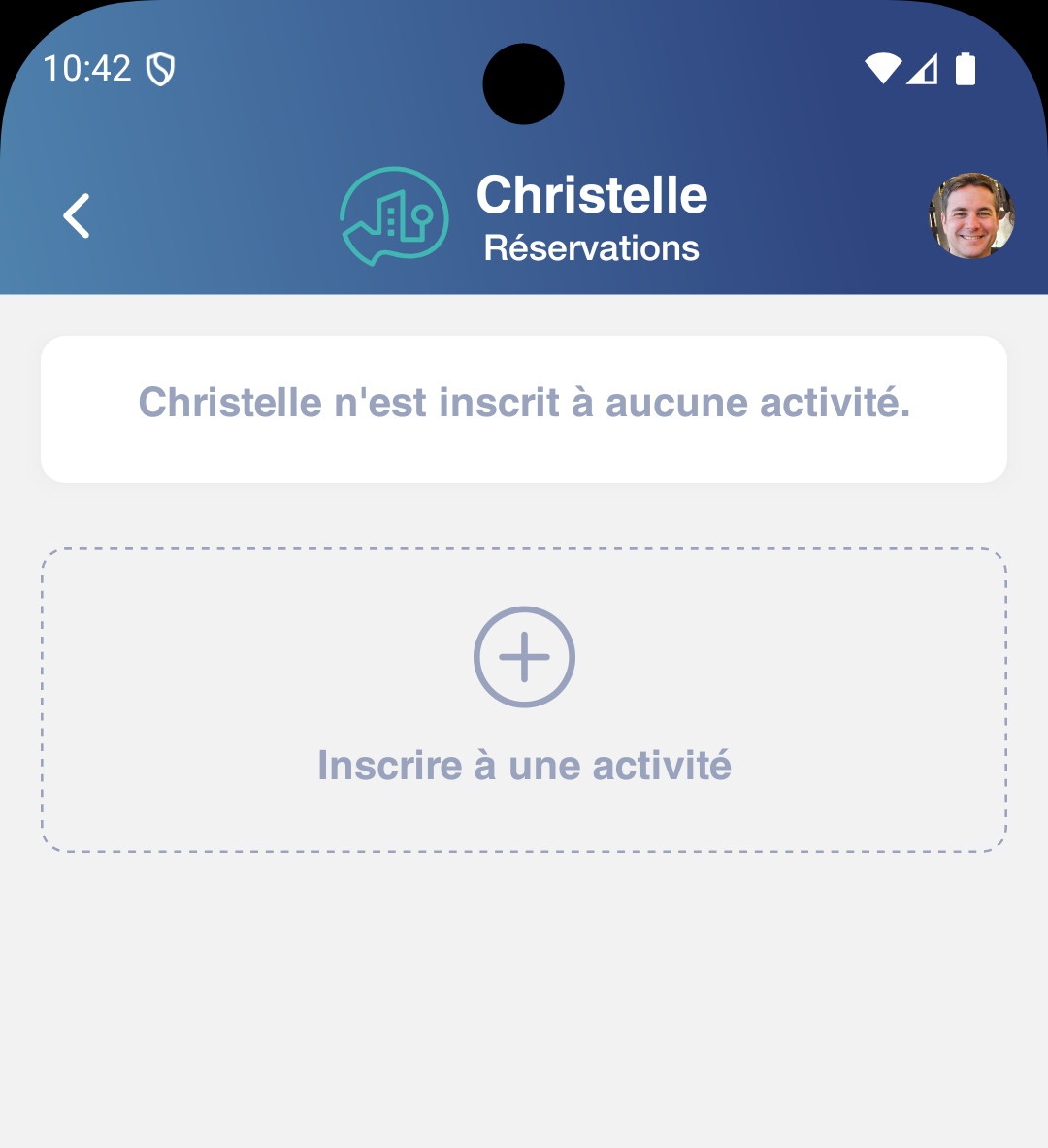Go back using the header arrow
This screenshot has width=1048, height=1148.
point(77,215)
